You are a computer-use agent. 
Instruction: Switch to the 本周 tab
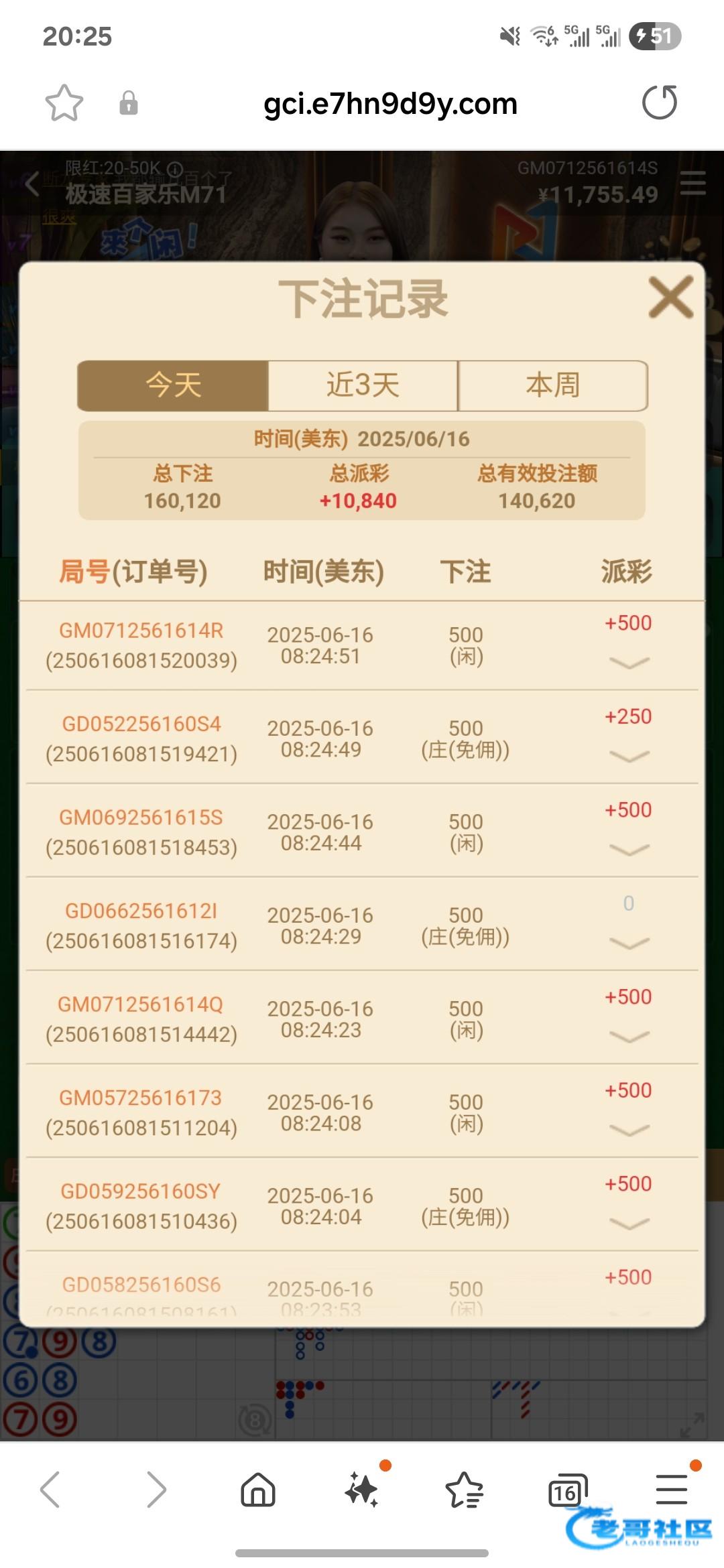(x=552, y=385)
